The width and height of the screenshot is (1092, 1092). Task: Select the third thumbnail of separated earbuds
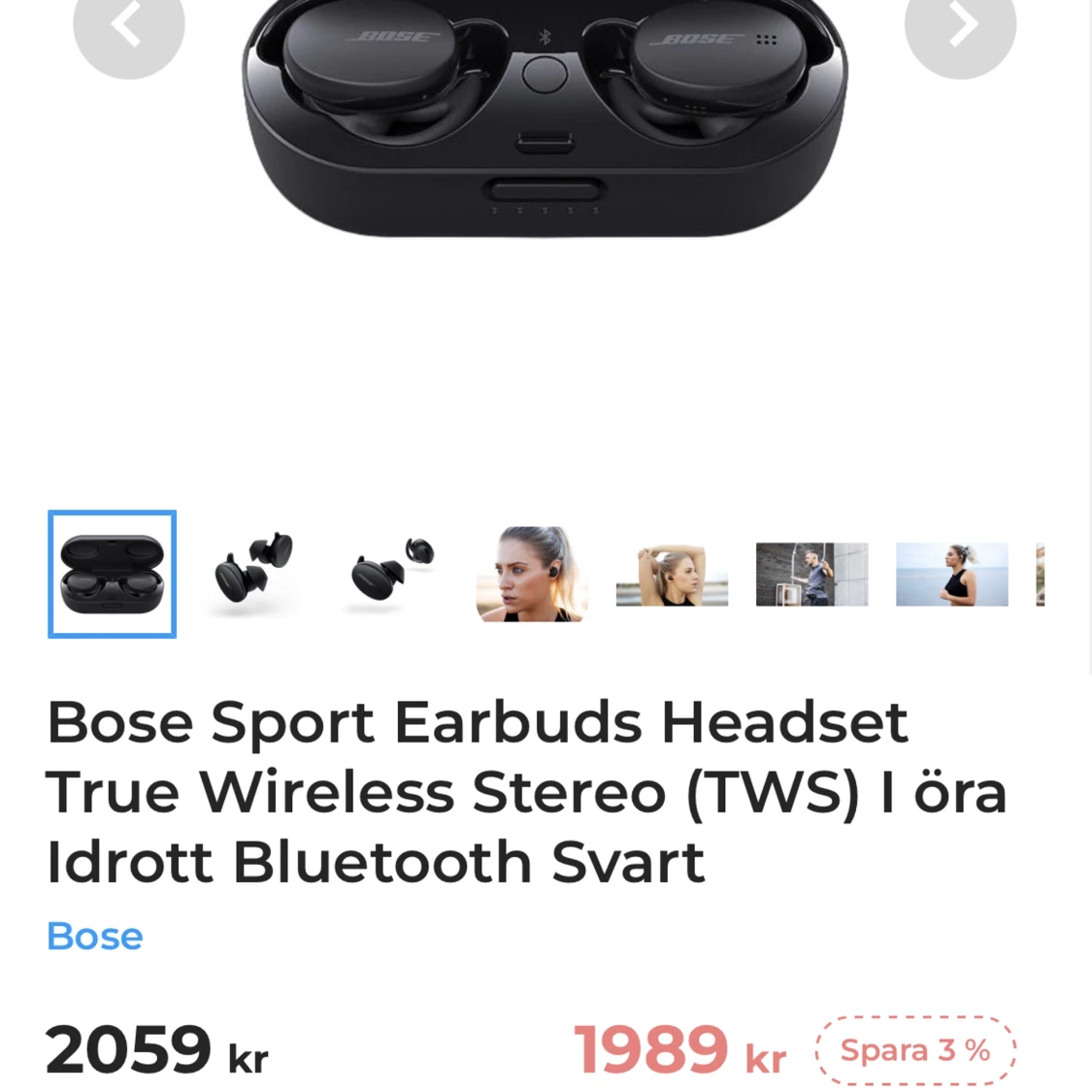click(392, 574)
